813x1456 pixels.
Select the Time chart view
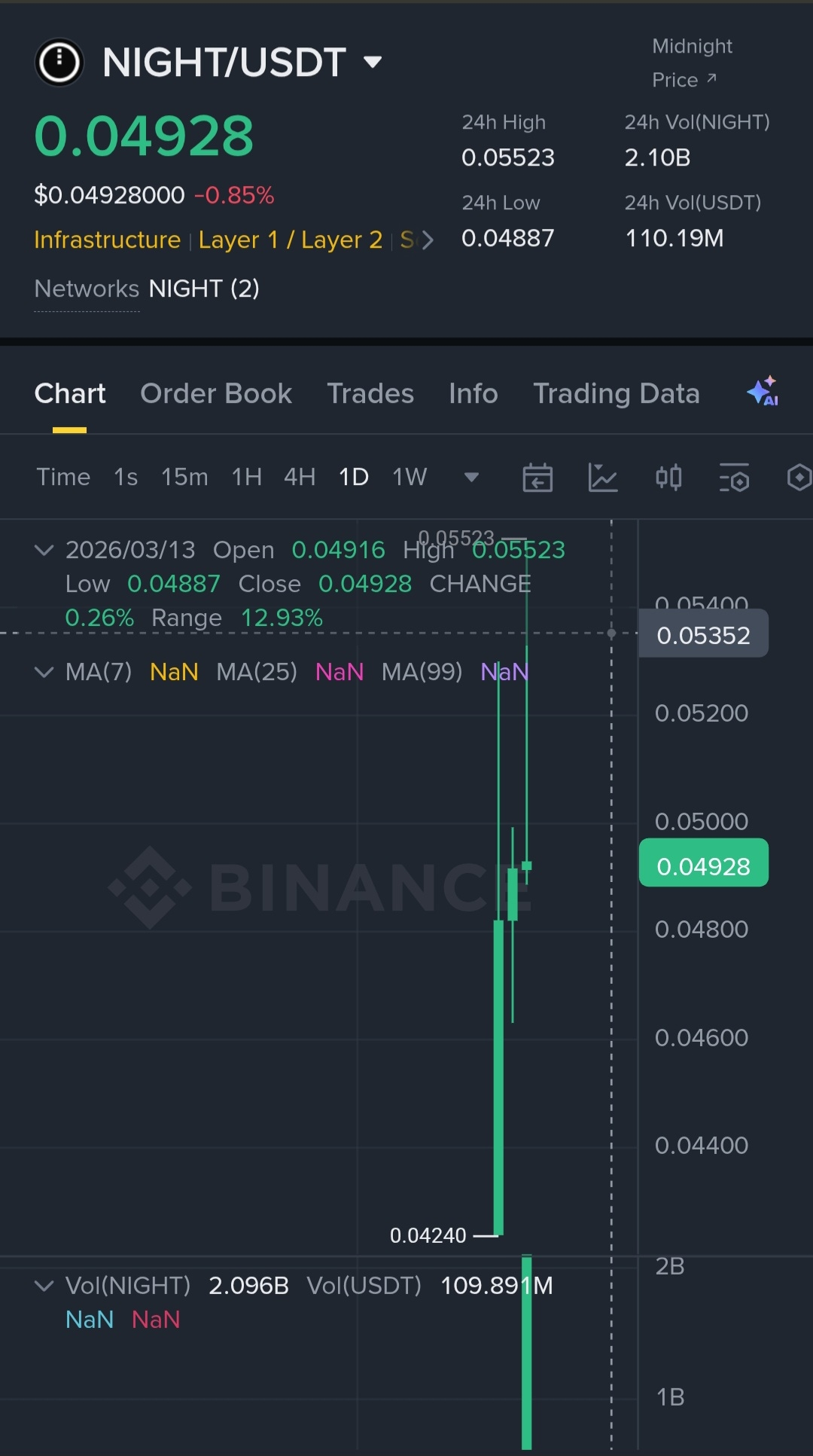(63, 477)
